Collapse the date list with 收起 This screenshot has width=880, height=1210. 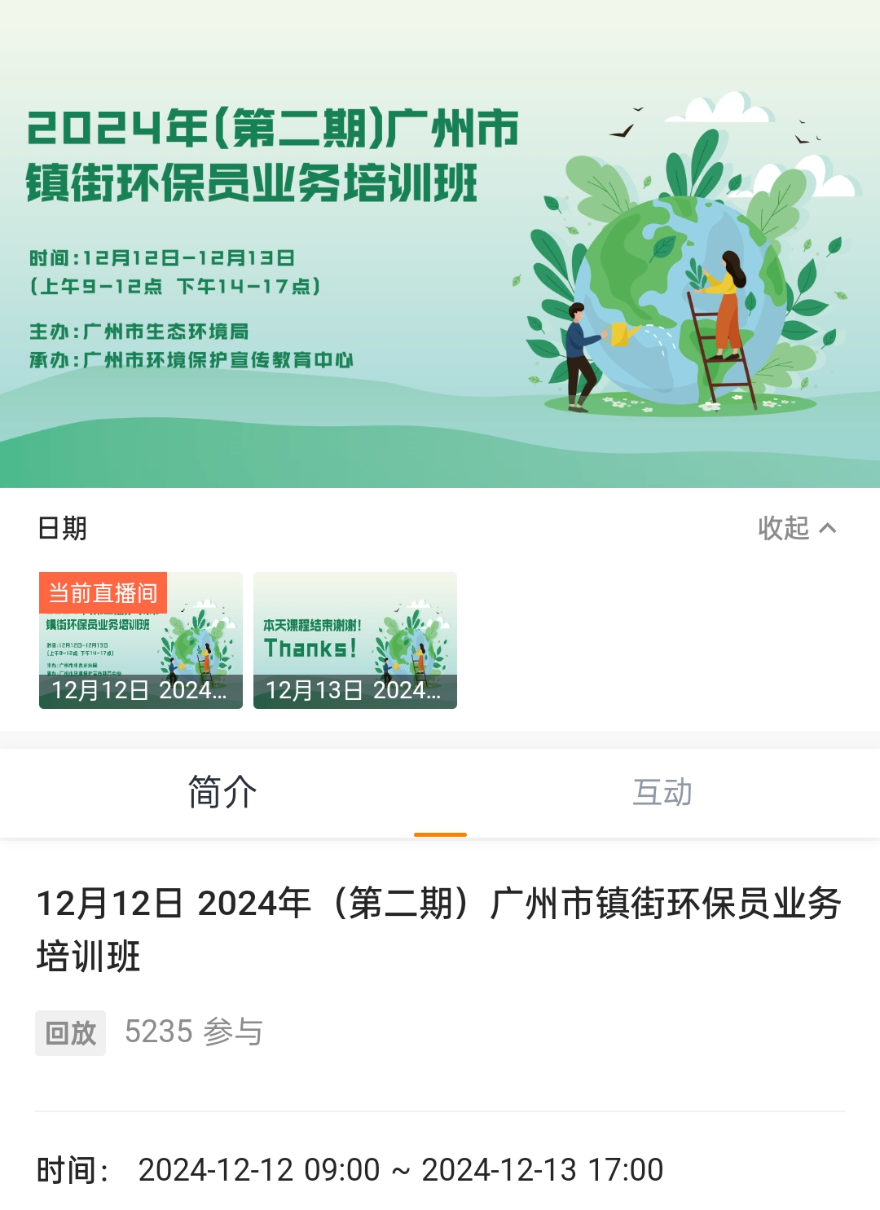797,528
